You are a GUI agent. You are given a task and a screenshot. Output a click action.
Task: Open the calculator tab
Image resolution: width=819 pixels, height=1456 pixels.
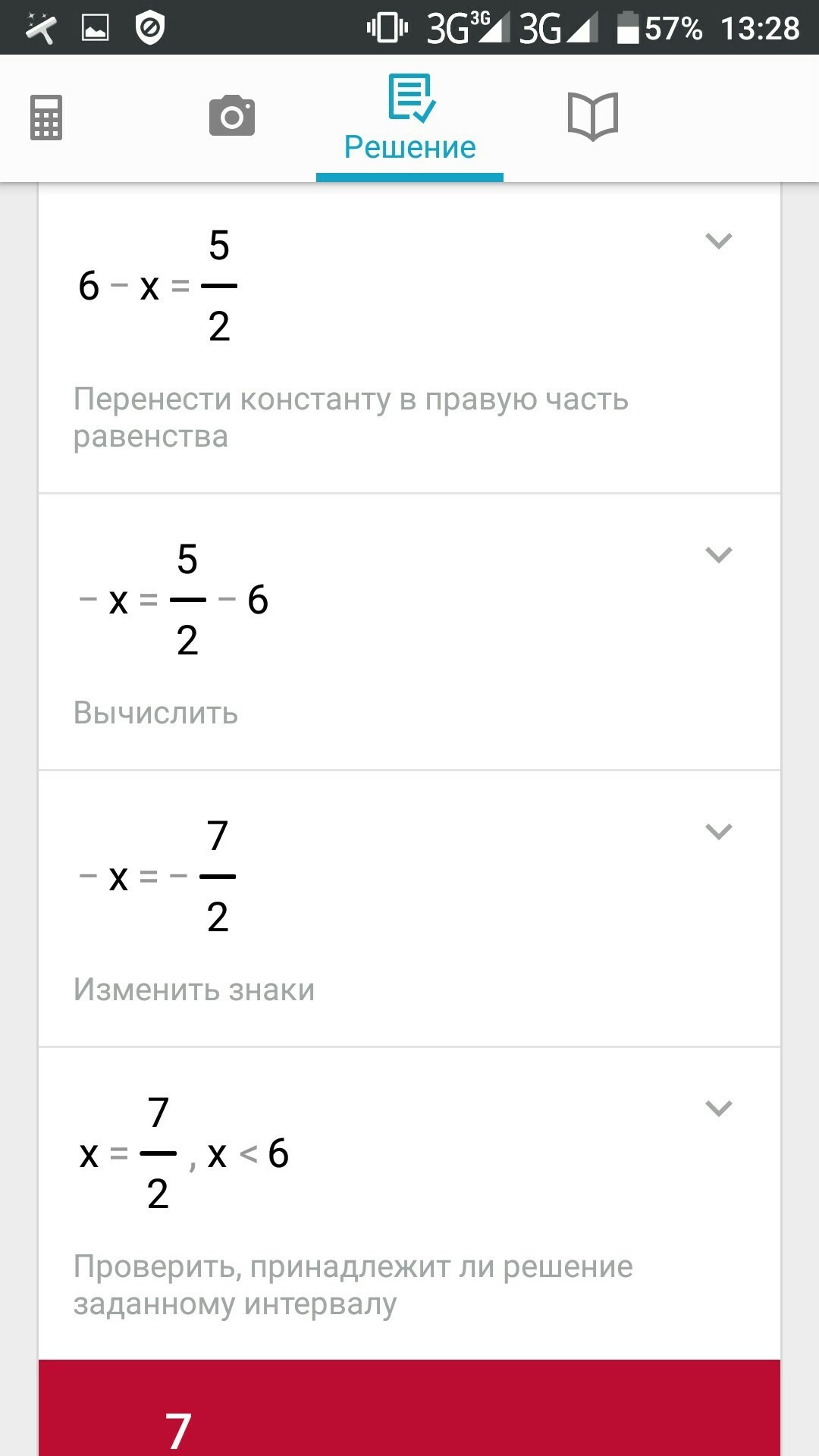[x=46, y=118]
